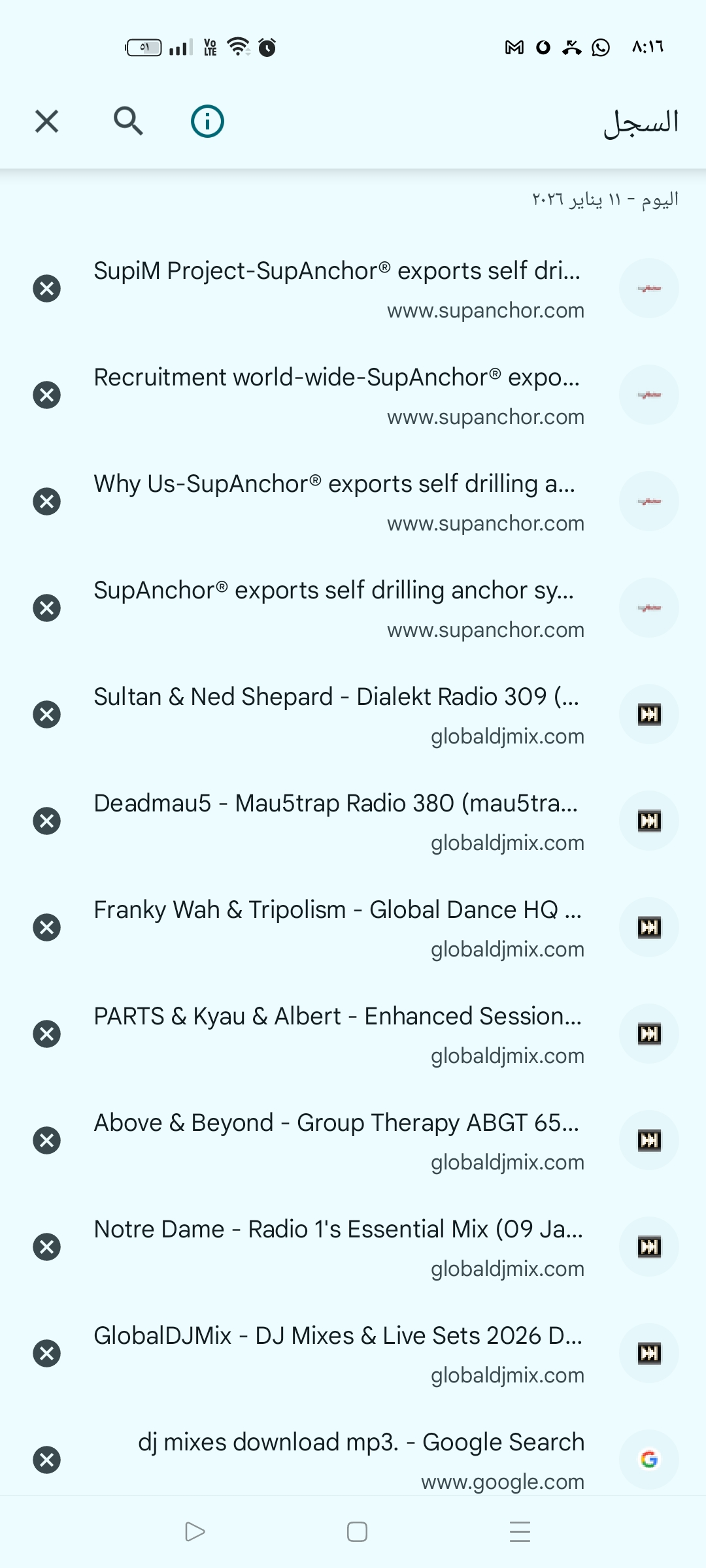Remove SupiM Project-SupAnchor entry from history
This screenshot has height=1568, width=706.
click(x=47, y=289)
